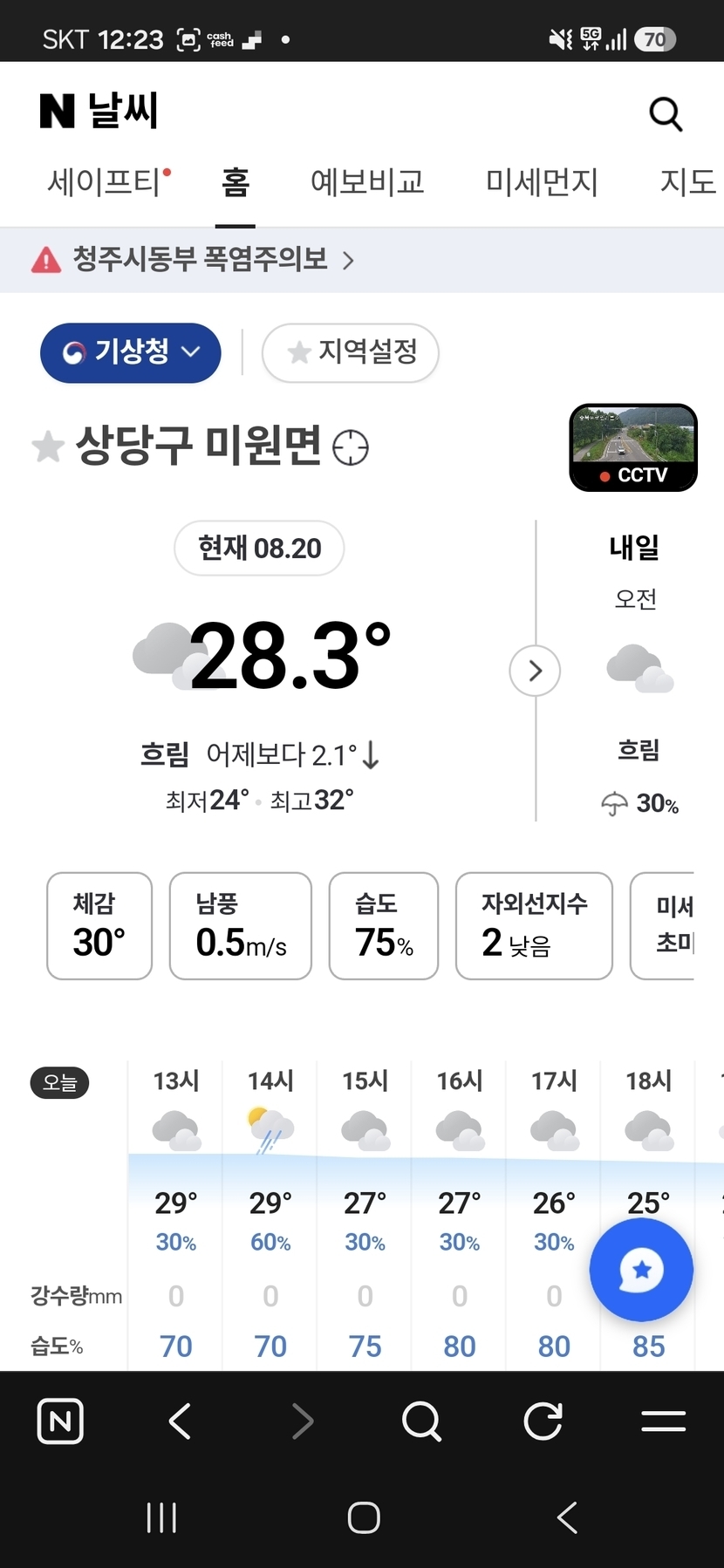Open the CCTV thumbnail

point(633,447)
